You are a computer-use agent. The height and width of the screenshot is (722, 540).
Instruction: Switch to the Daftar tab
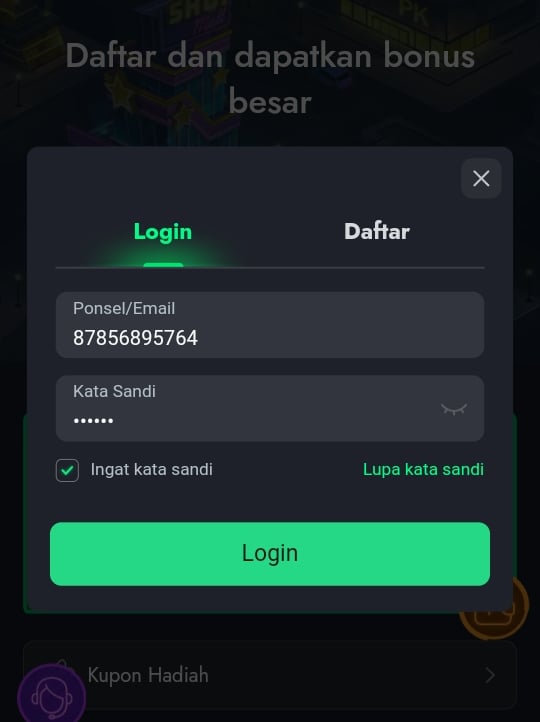pos(377,231)
